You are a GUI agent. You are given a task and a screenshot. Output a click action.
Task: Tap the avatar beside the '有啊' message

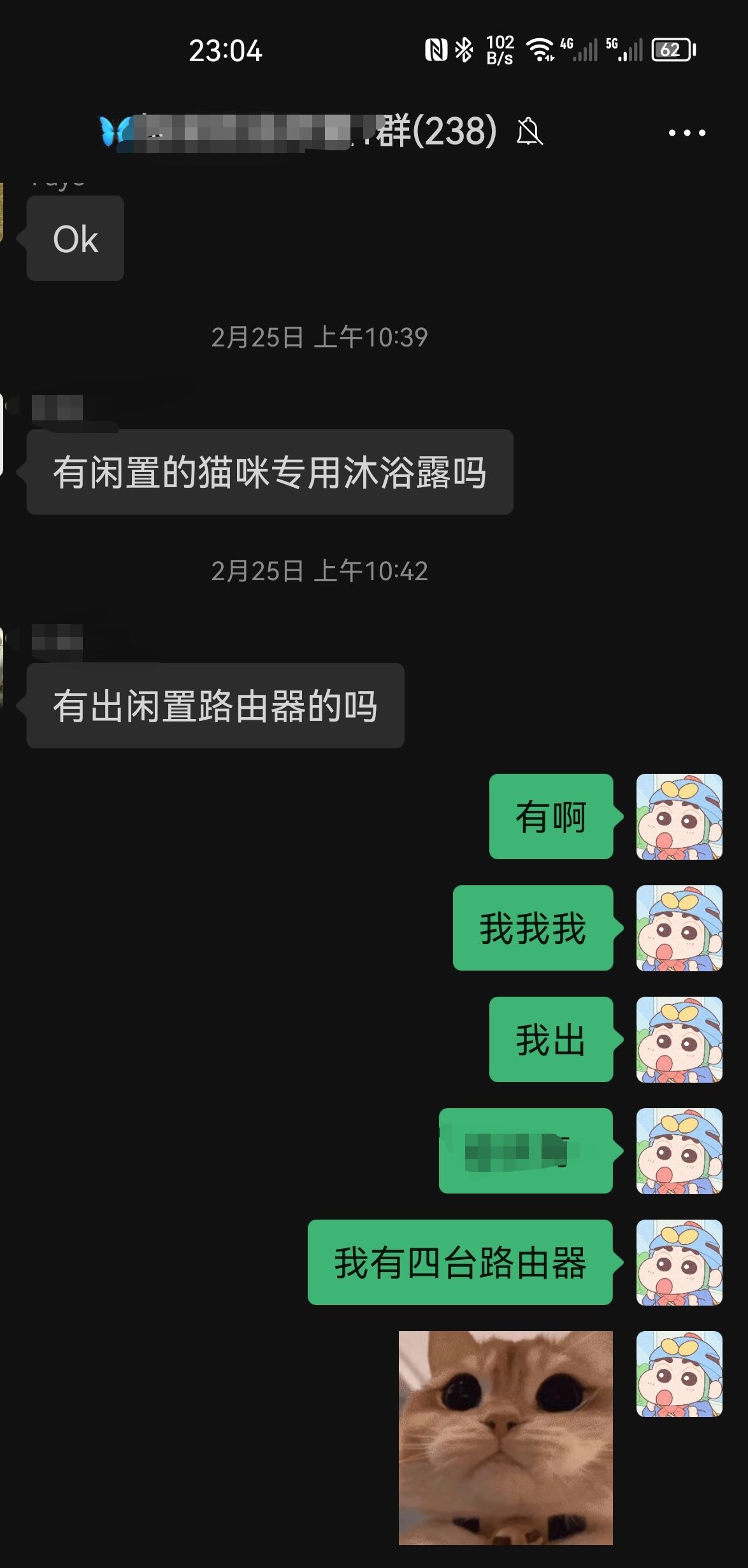point(679,816)
